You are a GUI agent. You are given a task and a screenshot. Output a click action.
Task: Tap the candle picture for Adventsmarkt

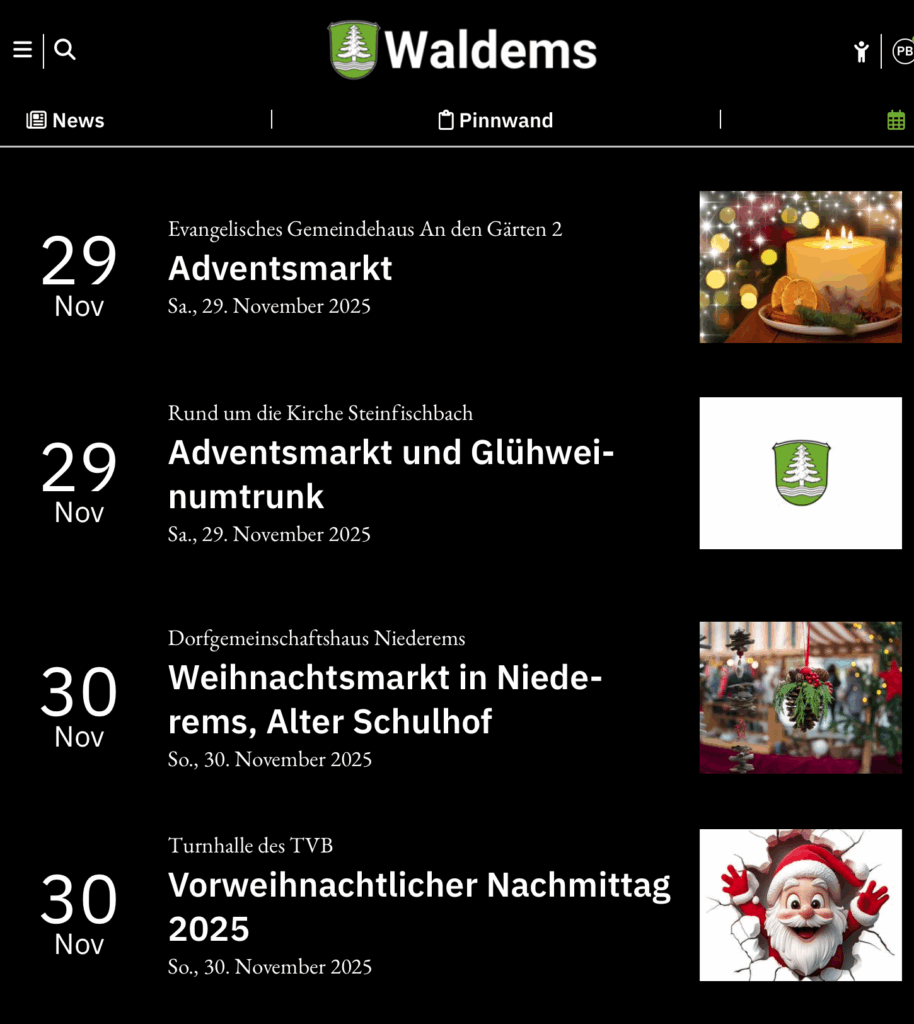click(800, 267)
